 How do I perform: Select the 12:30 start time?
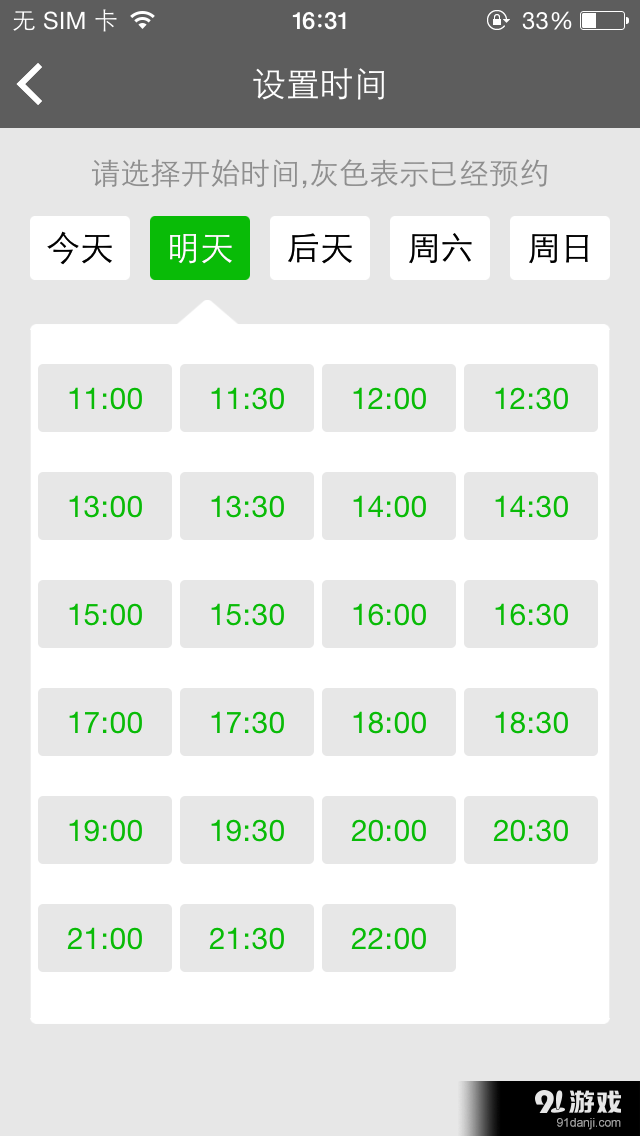tap(531, 398)
